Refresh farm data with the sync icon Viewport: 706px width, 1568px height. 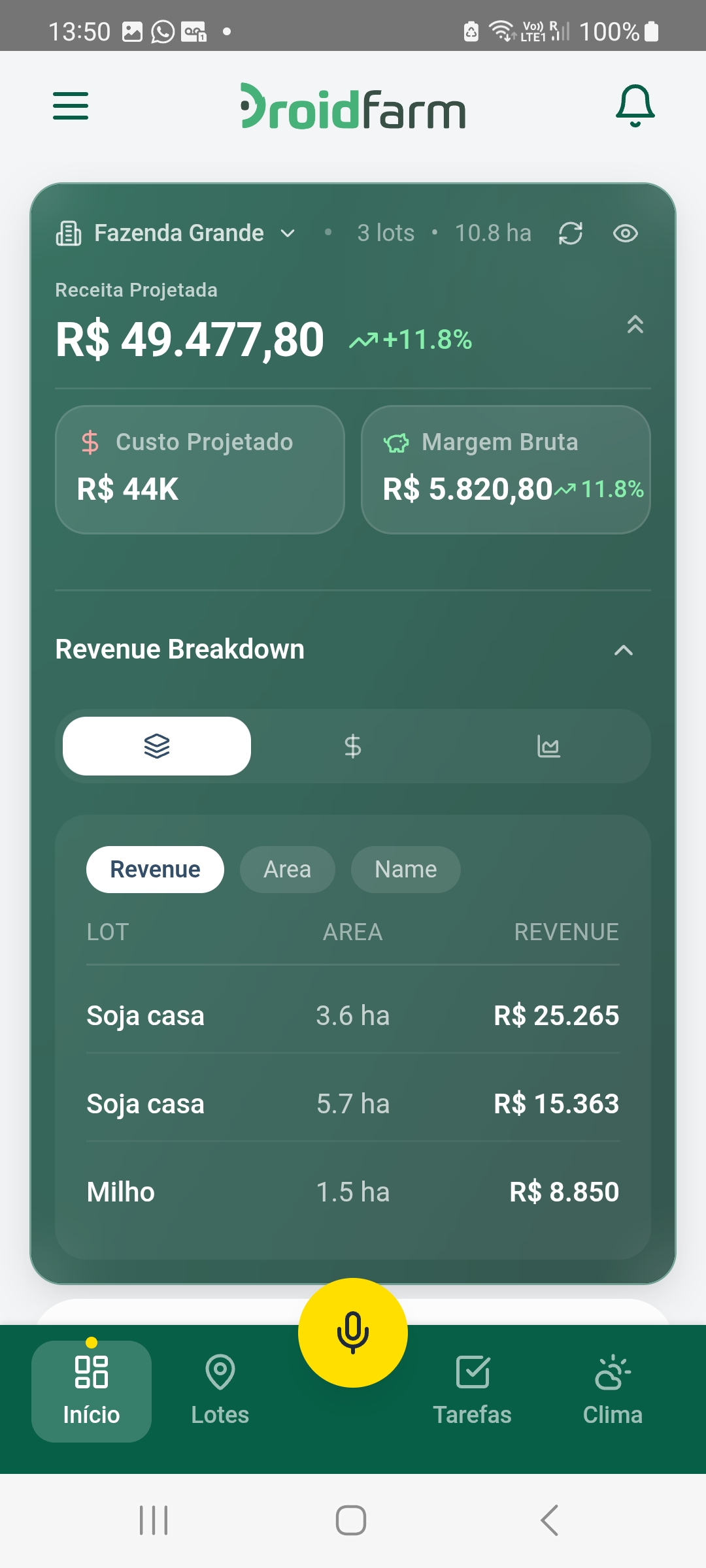(x=570, y=233)
